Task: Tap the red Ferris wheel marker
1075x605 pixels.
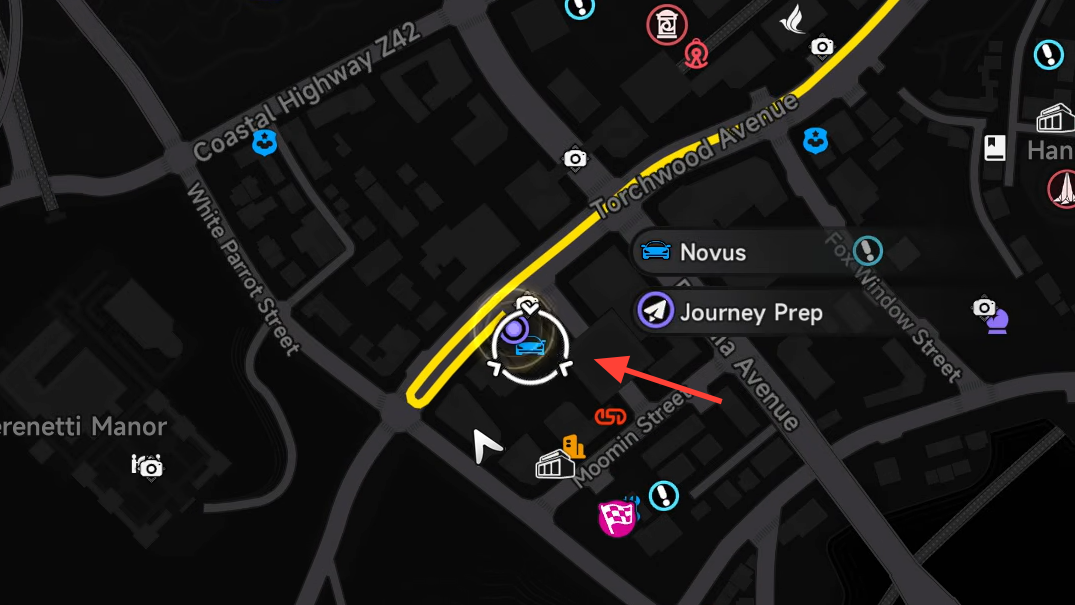Action: (696, 53)
